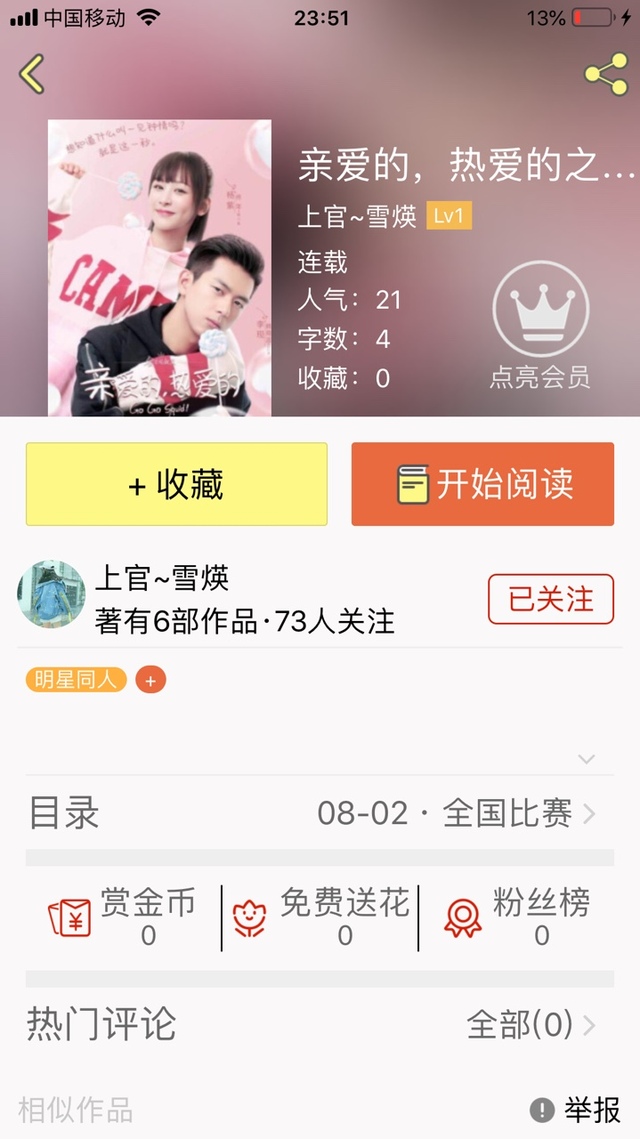The image size is (640, 1139).
Task: Open the book cover image
Action: [x=159, y=267]
